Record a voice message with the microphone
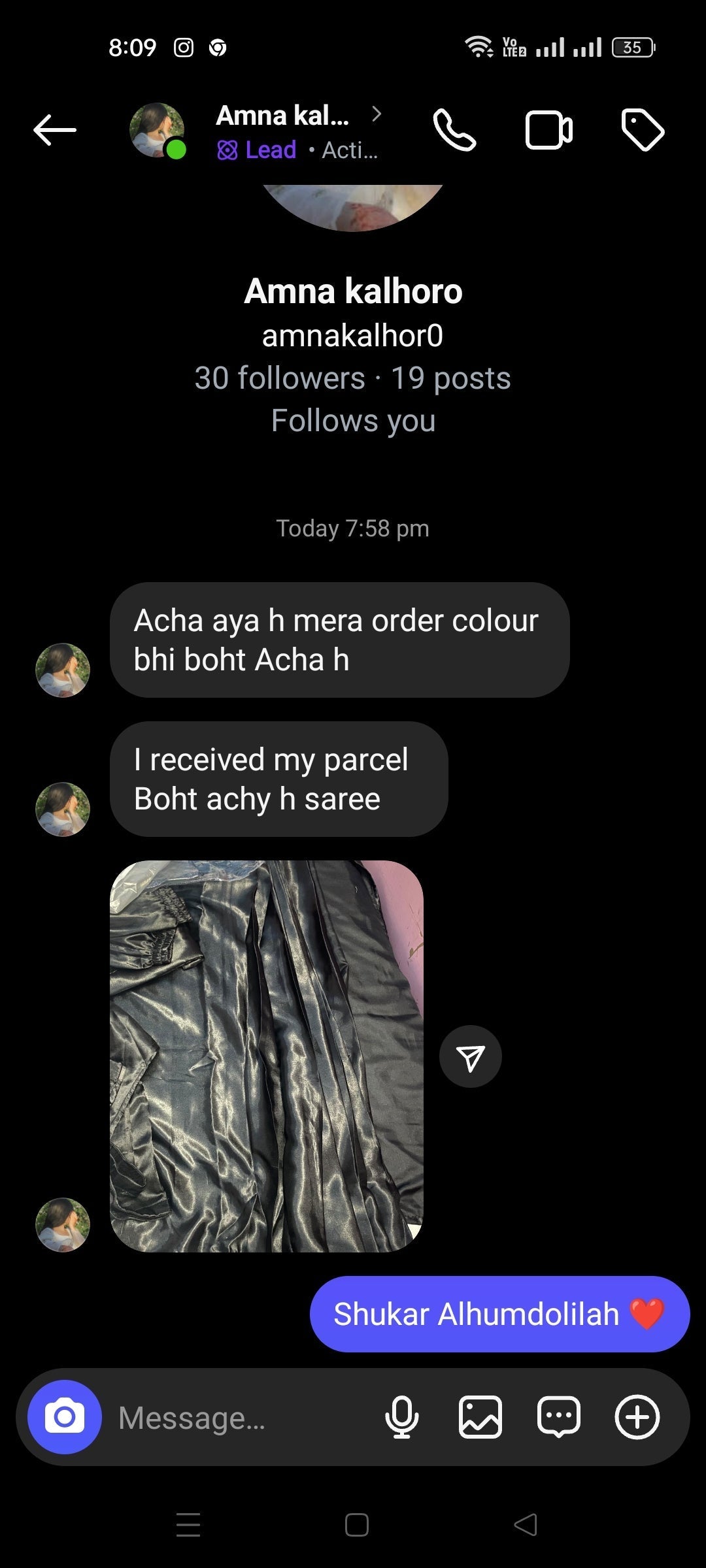706x1568 pixels. [401, 1416]
